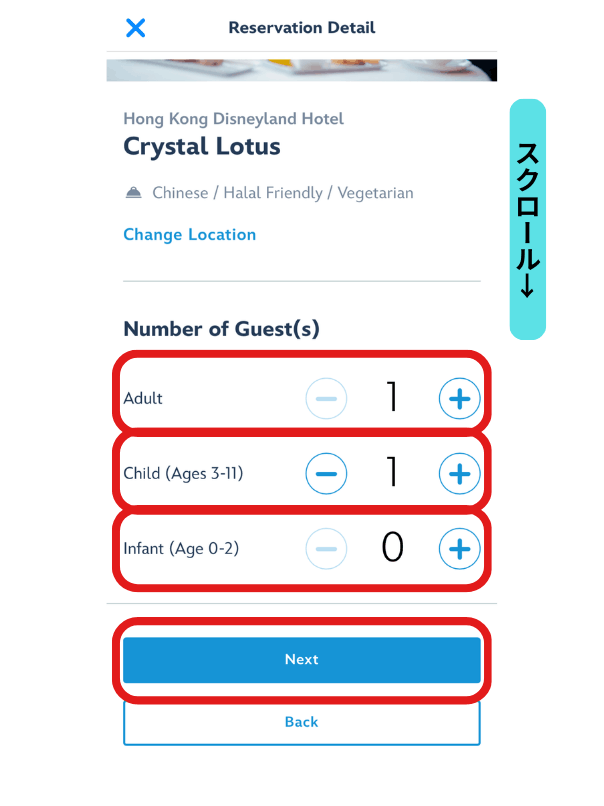Decrease the Child (Ages 3-11) count
The image size is (604, 806).
(326, 473)
